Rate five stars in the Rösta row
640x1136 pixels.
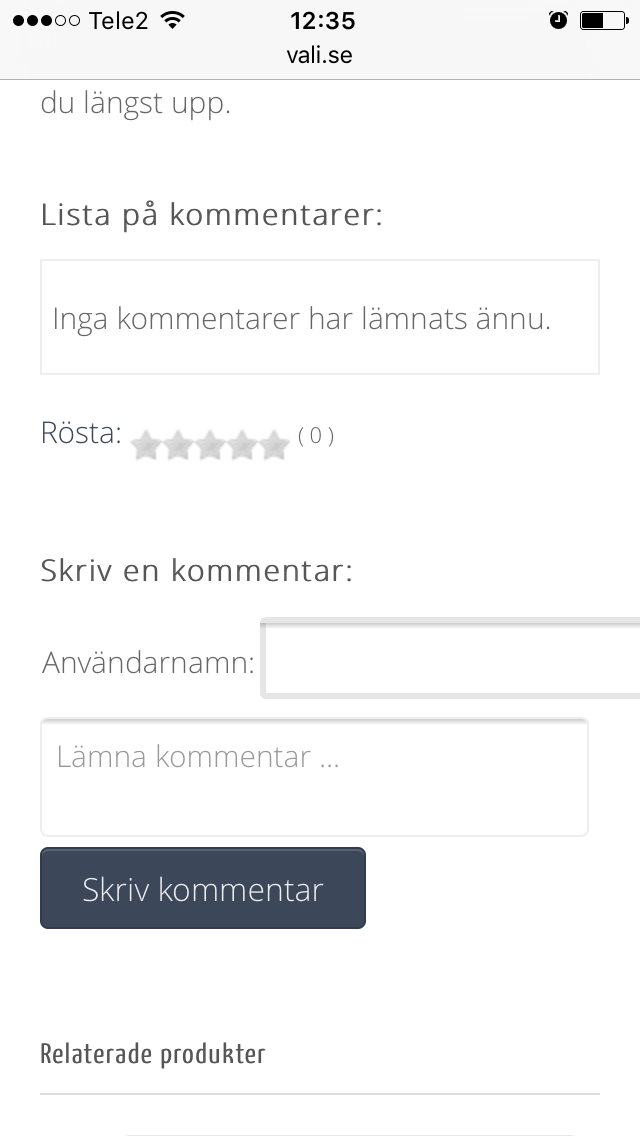click(274, 445)
